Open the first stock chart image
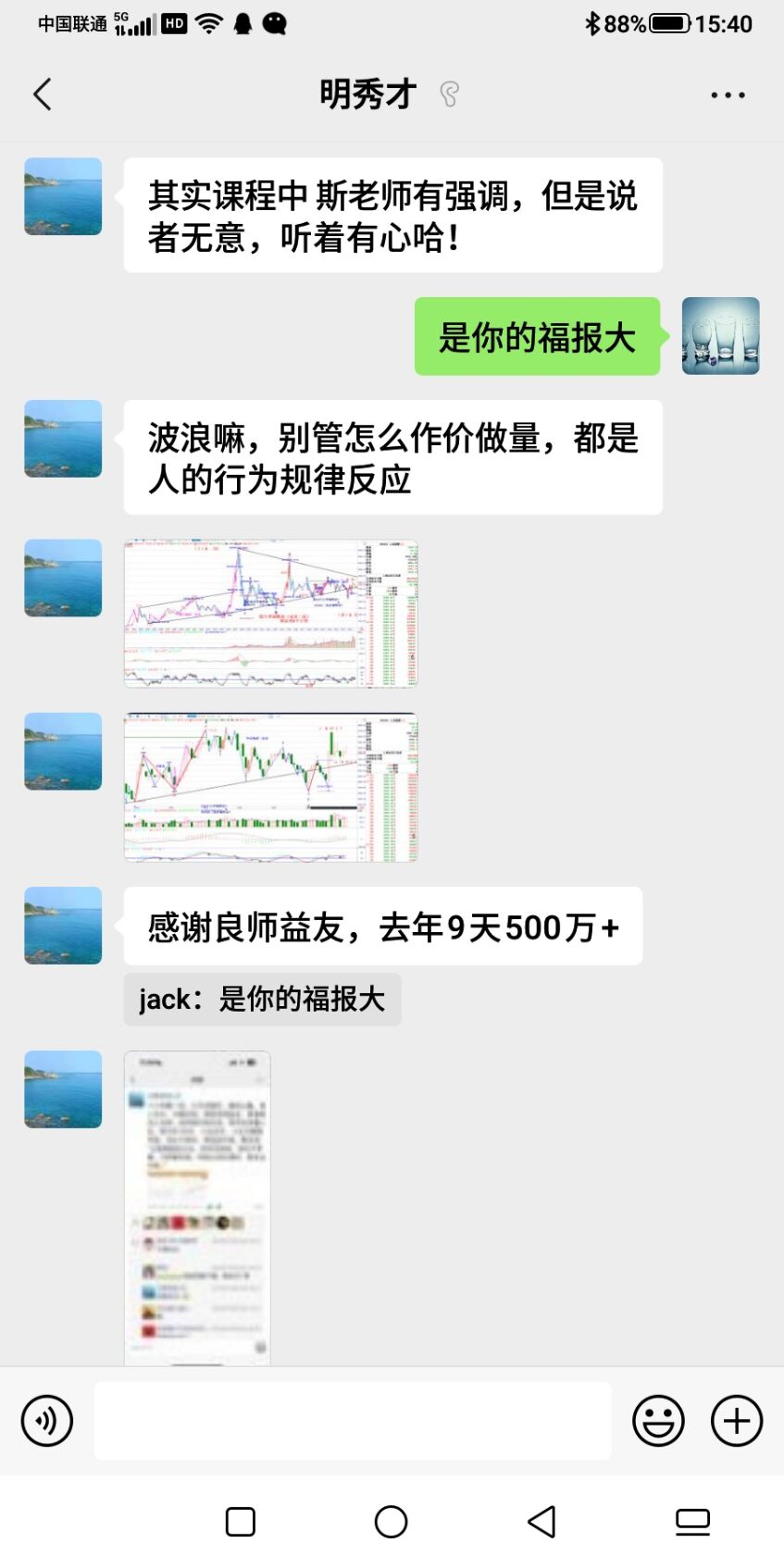The image size is (784, 1568). 271,614
